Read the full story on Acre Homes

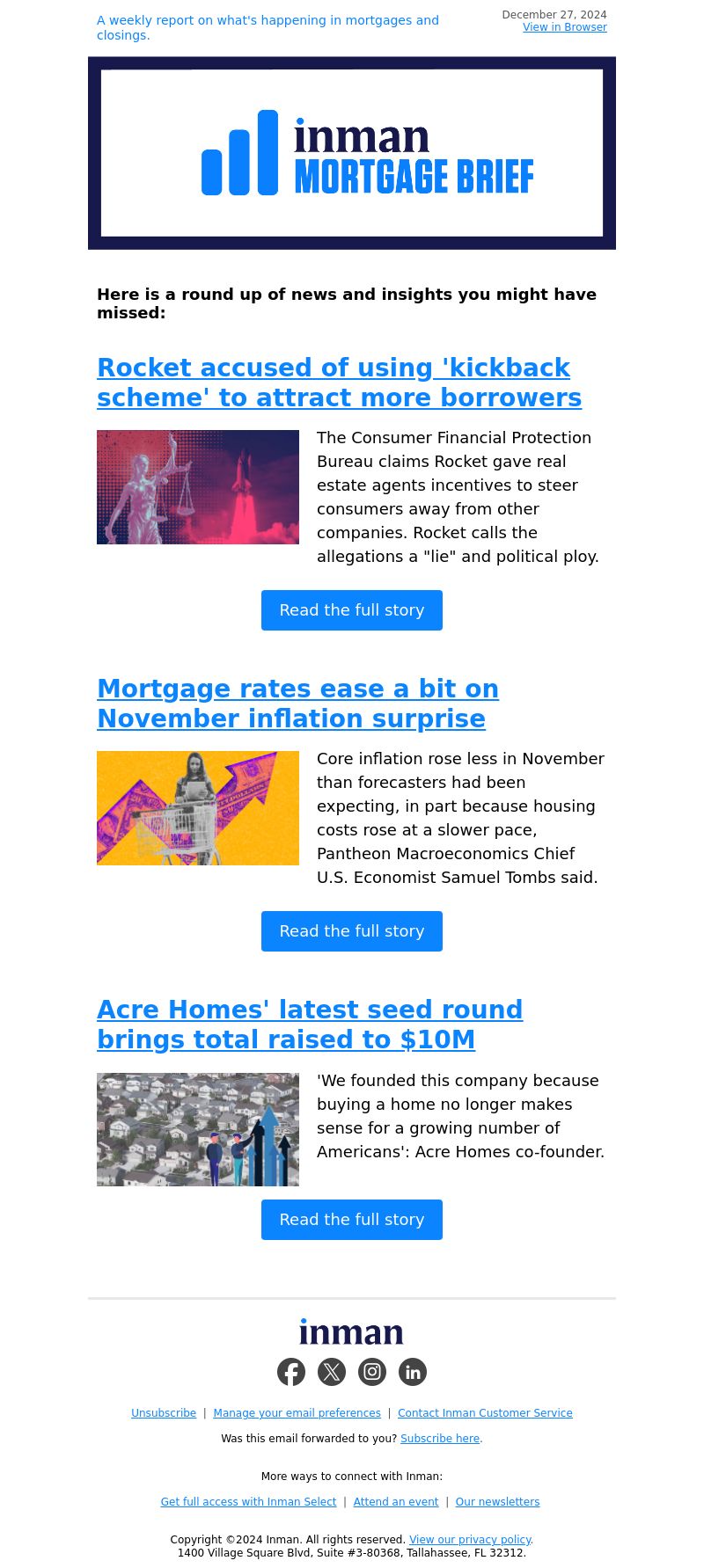[352, 1220]
